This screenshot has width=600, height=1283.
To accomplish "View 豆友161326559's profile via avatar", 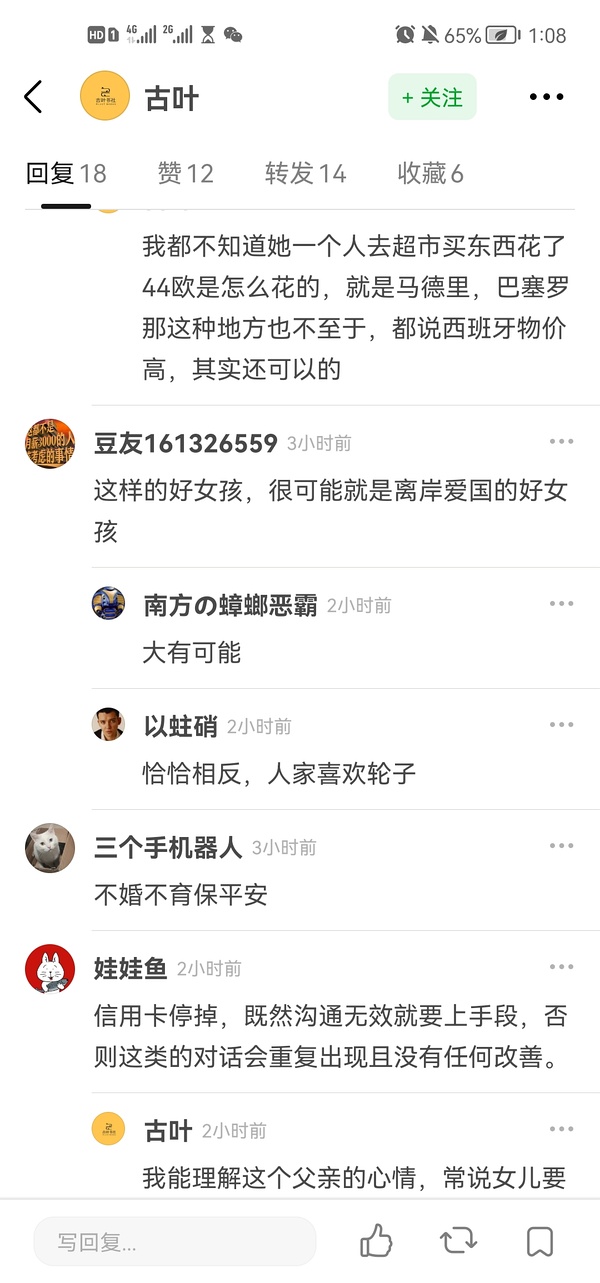I will [x=50, y=444].
